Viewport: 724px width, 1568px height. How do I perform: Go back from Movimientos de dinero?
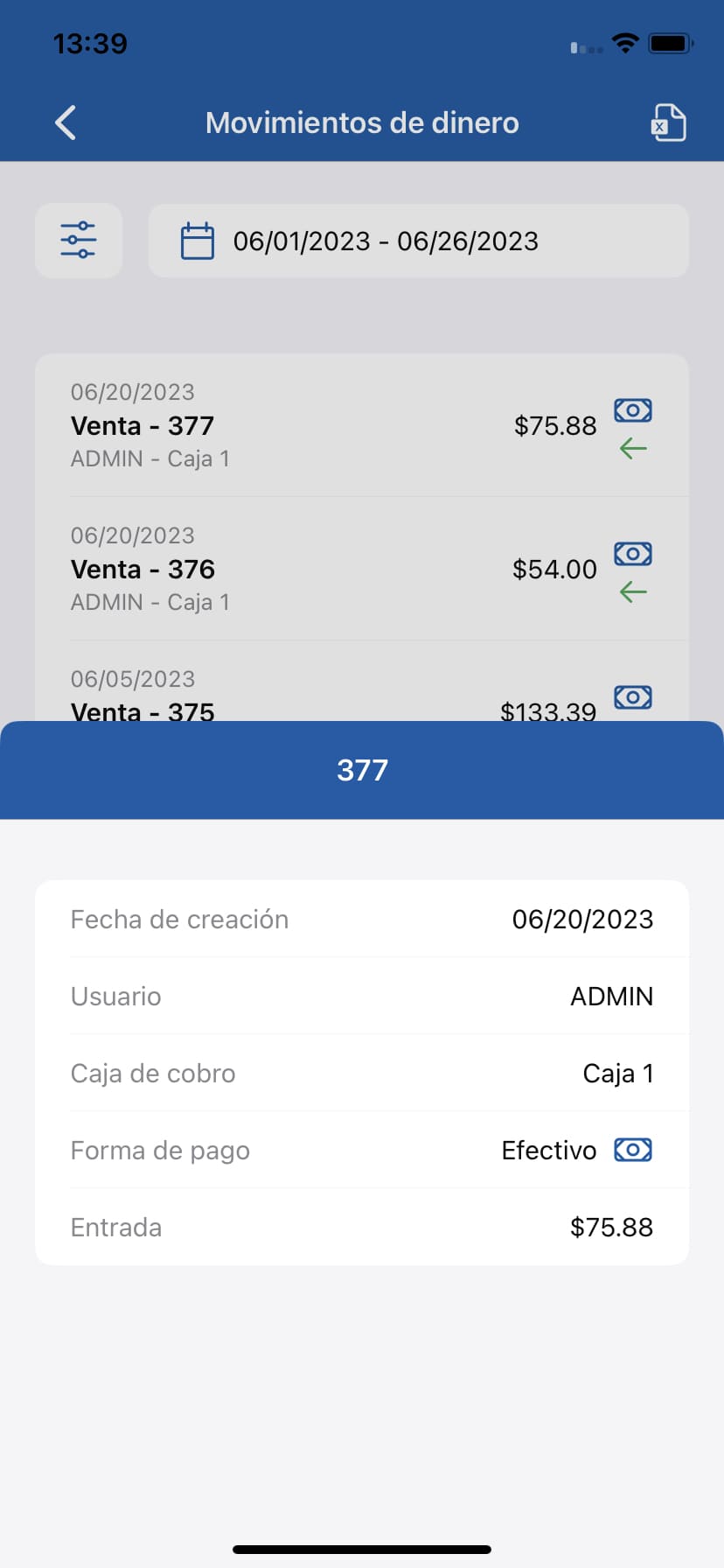tap(66, 122)
